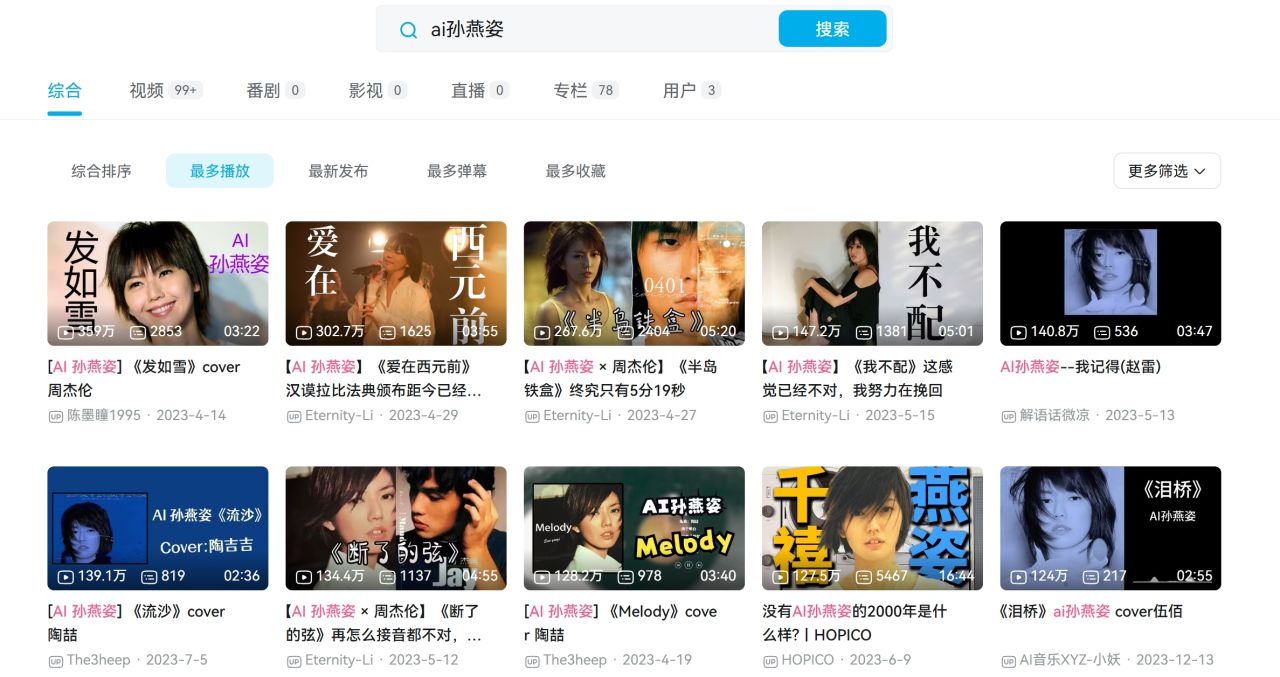
Task: Open the 《半岛铁盒》 video card
Action: [633, 283]
